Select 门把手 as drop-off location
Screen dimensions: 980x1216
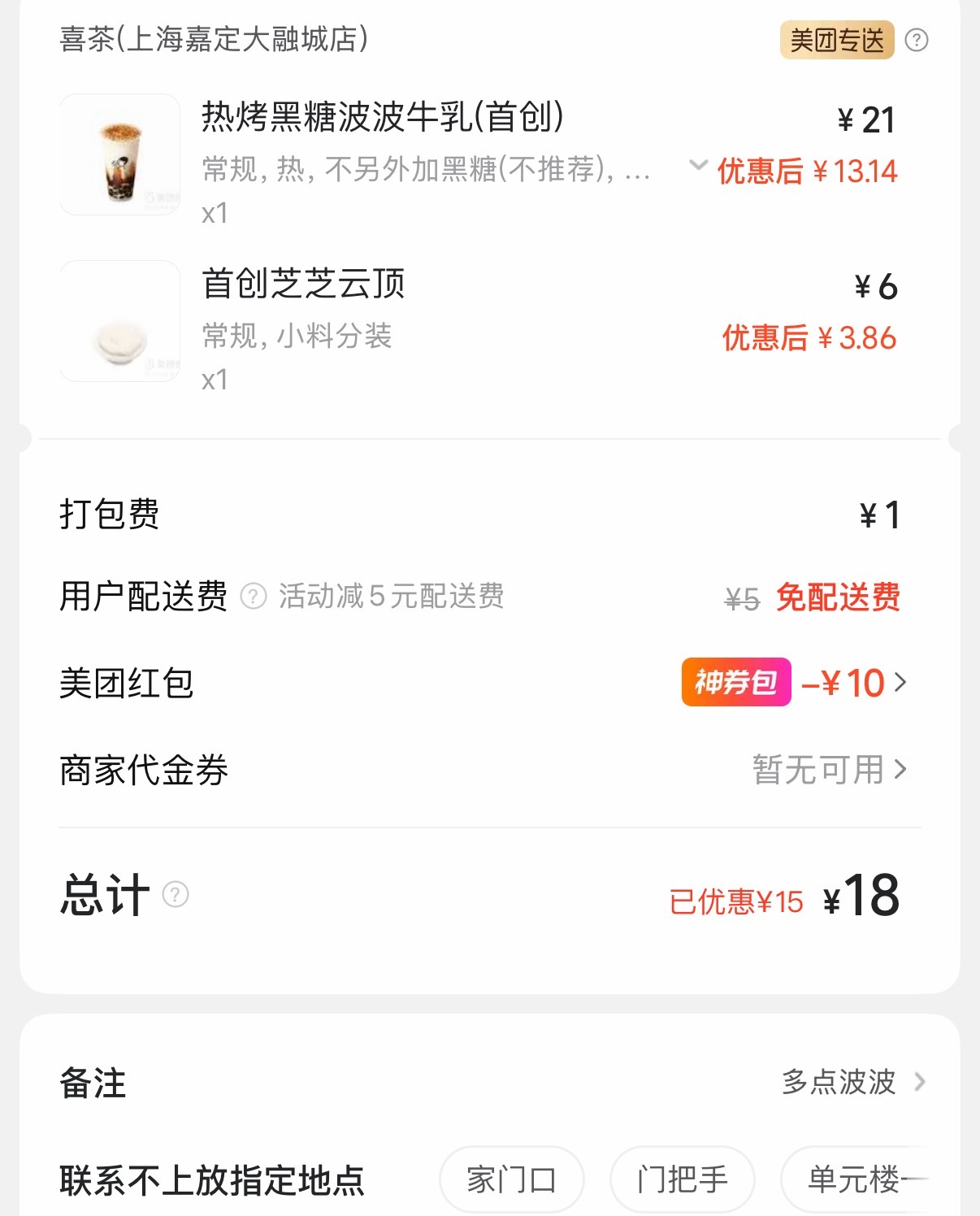tap(682, 1178)
